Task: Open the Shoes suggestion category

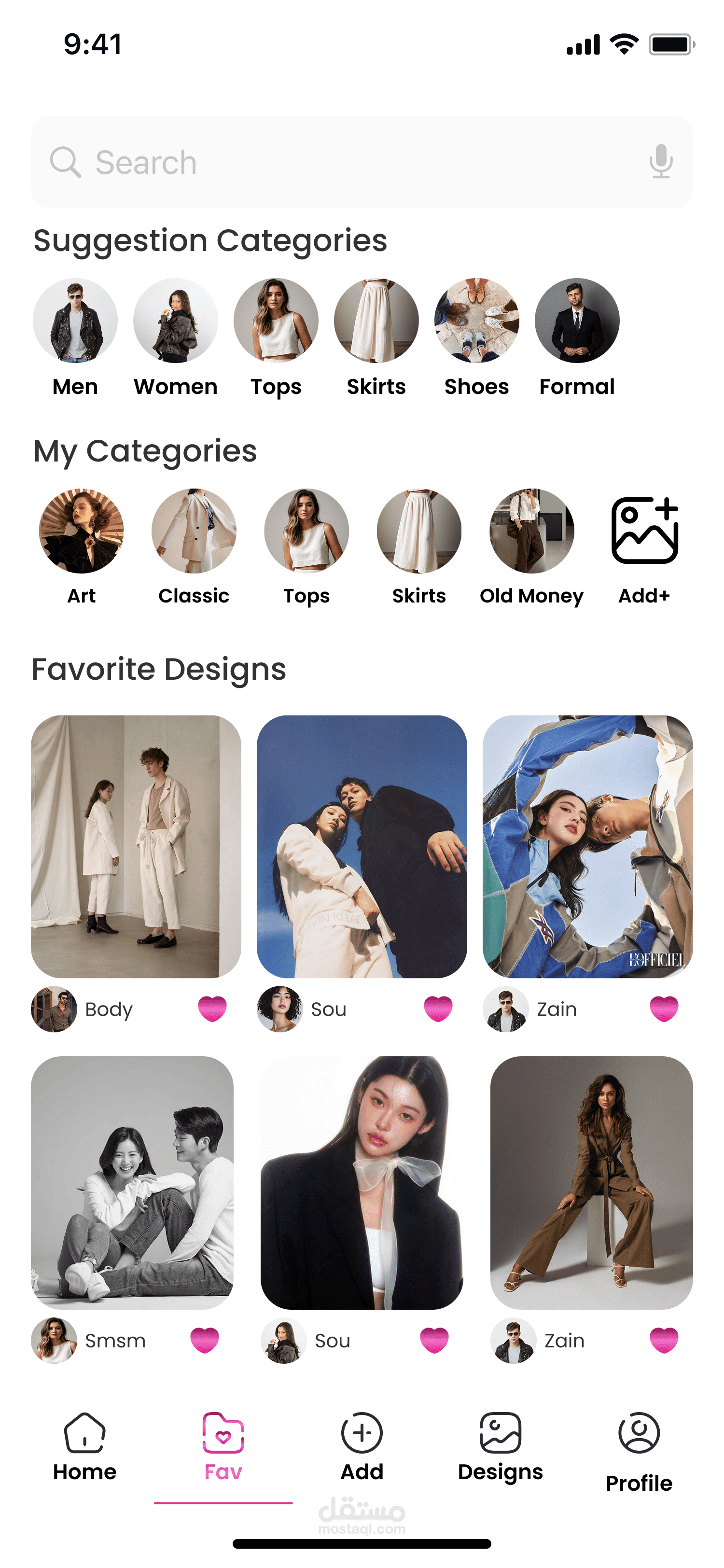Action: pyautogui.click(x=477, y=338)
